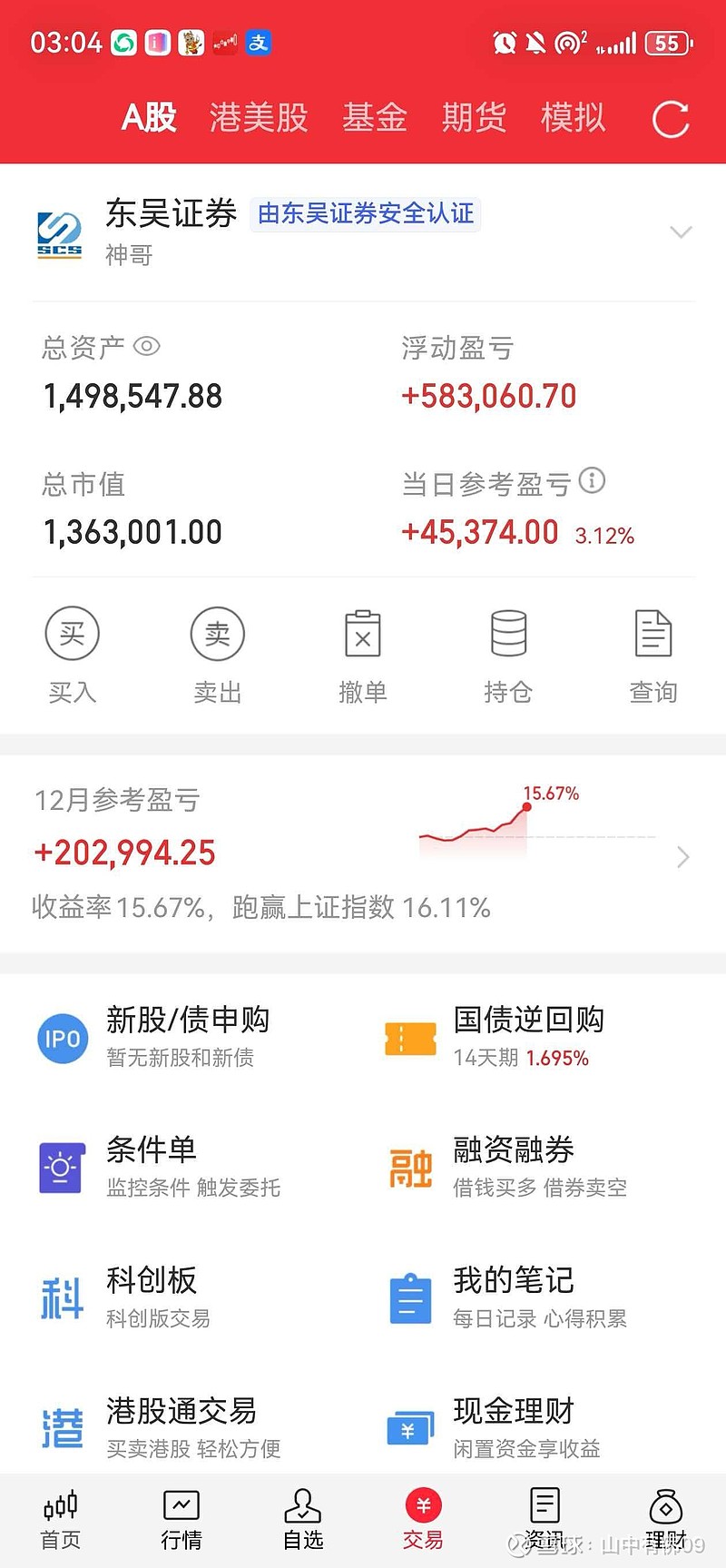Open the 新股/债申购 IPO icon
Screen dimensions: 726x1568
coord(61,1038)
